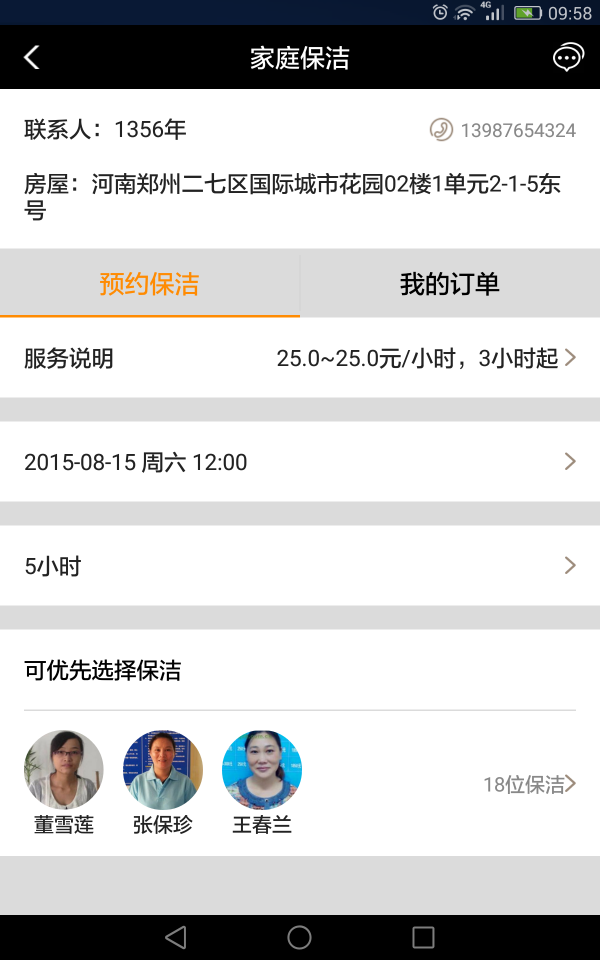
Task: Choose cleaner 董雪莲
Action: (x=64, y=770)
